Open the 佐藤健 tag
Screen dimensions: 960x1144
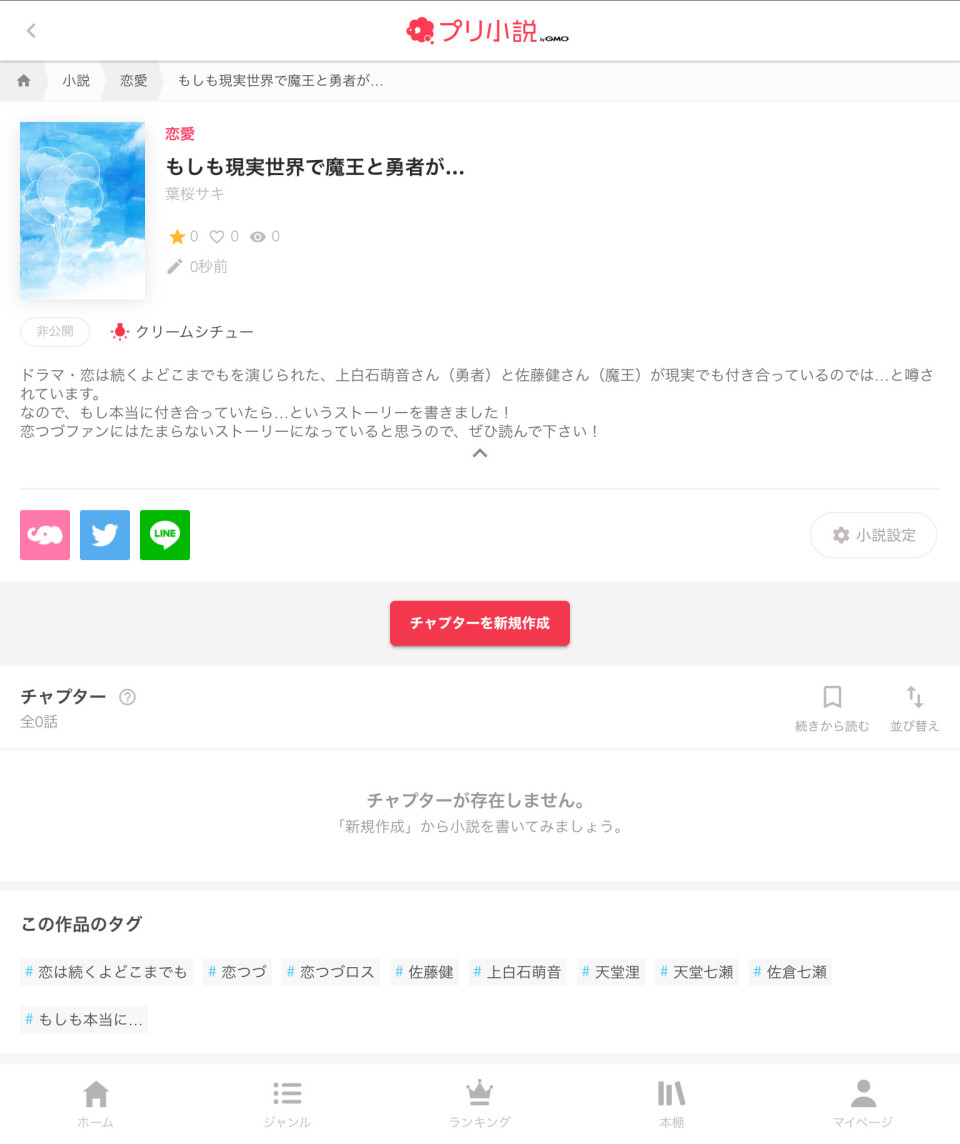(424, 972)
